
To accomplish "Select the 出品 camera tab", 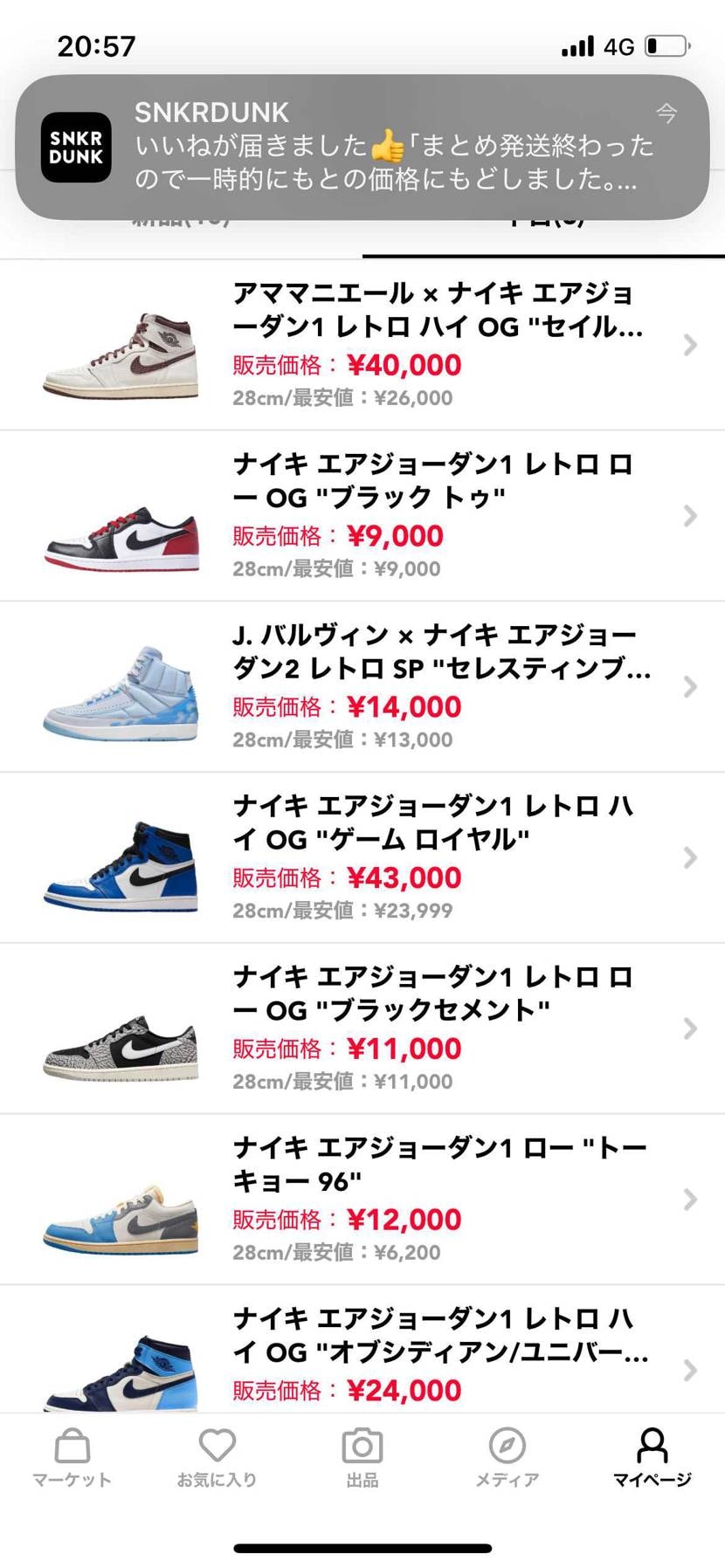I will [362, 1458].
